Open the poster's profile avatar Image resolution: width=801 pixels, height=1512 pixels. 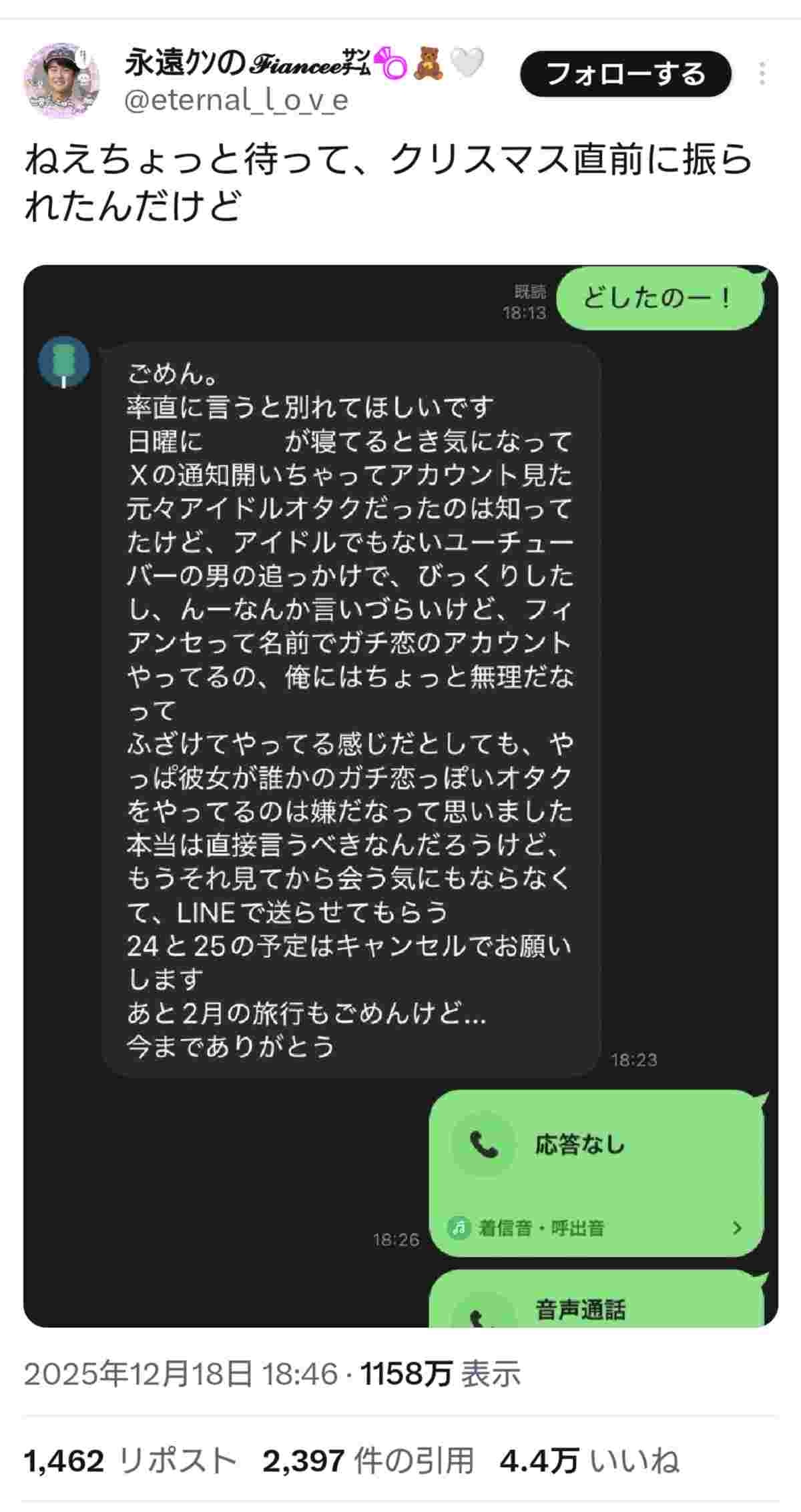61,81
